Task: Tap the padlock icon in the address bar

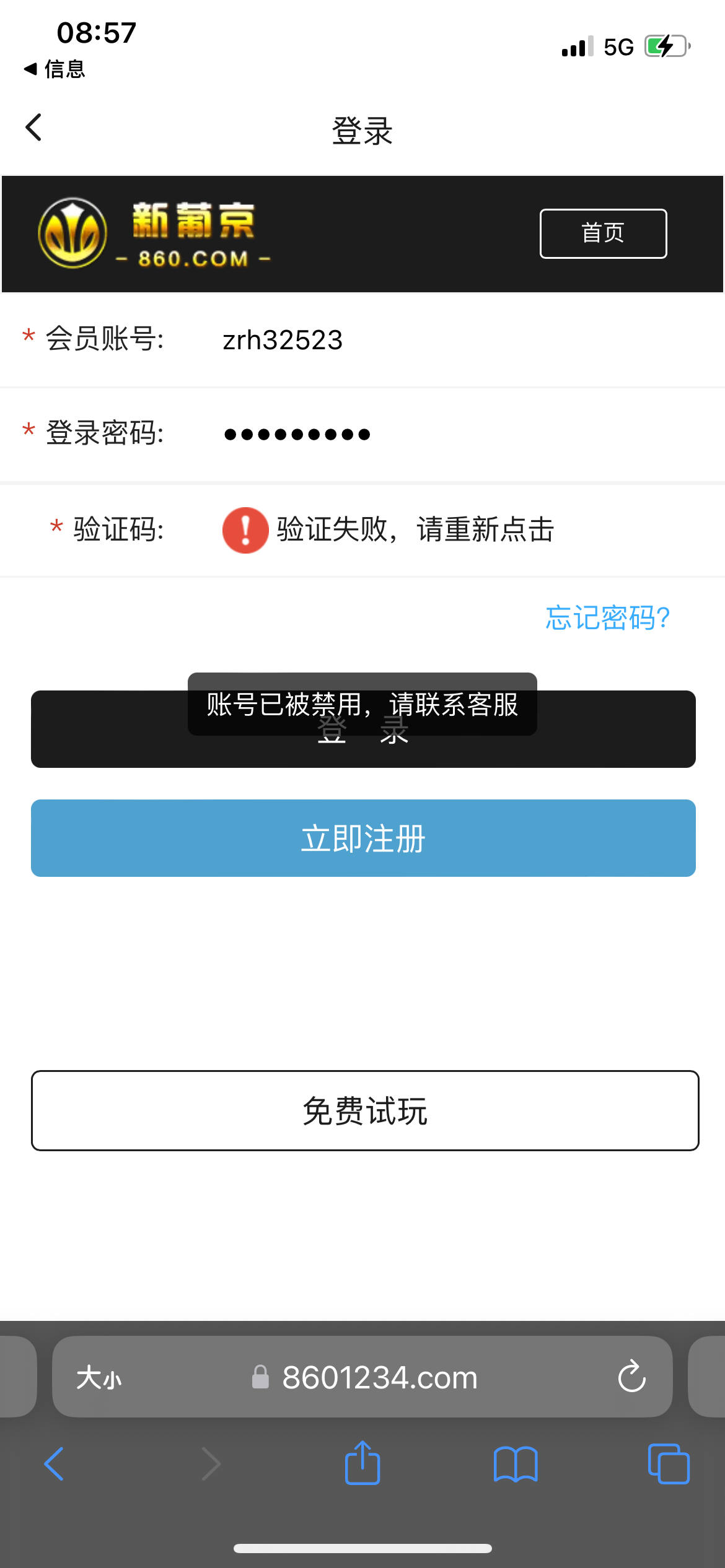Action: (x=260, y=1377)
